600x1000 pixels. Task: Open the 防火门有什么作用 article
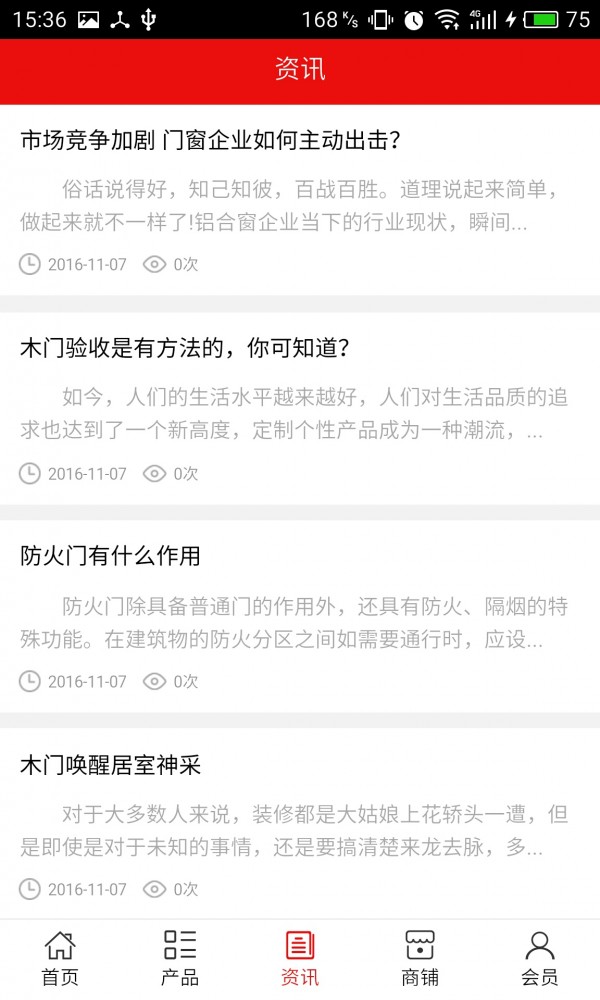[111, 556]
